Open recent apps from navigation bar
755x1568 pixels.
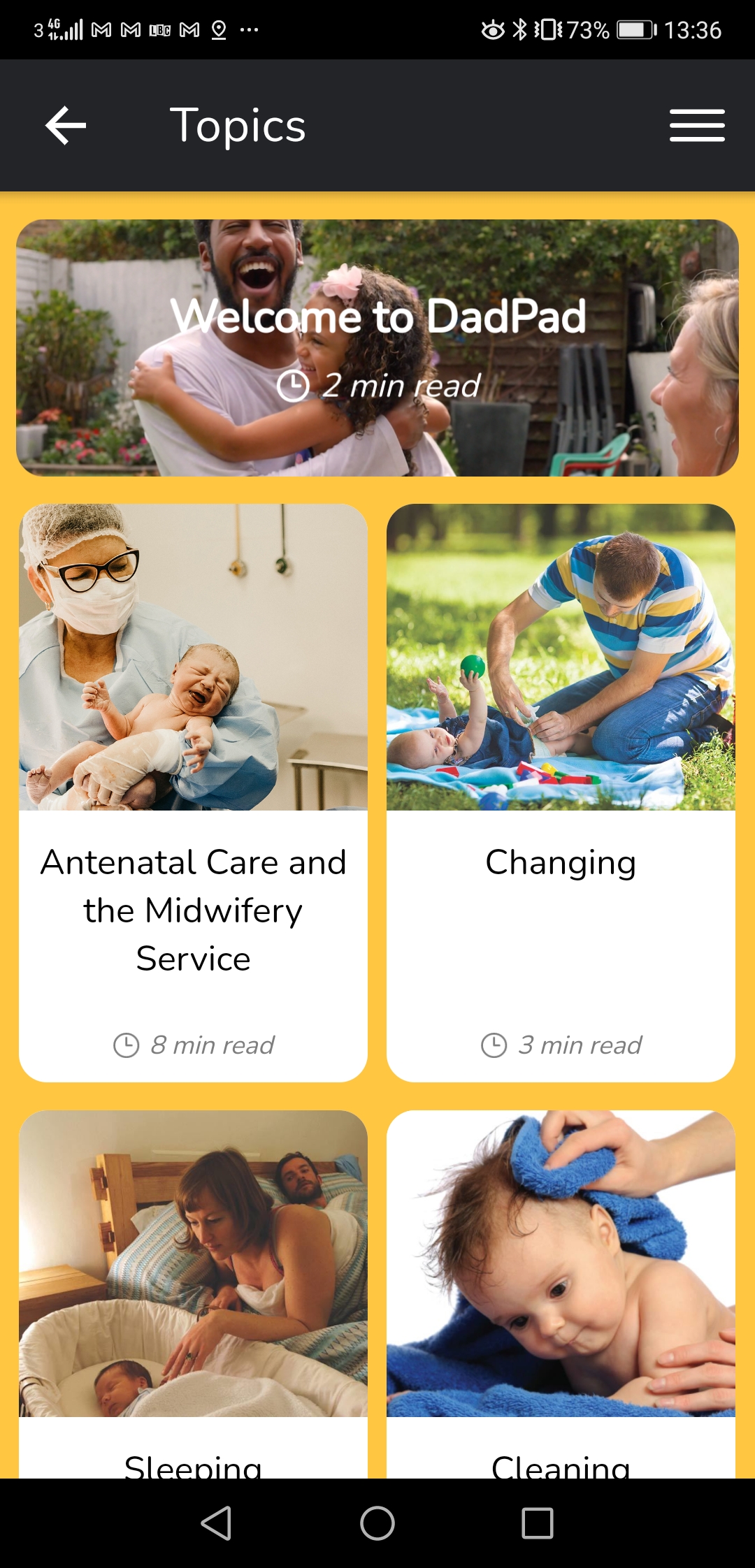(x=538, y=1523)
